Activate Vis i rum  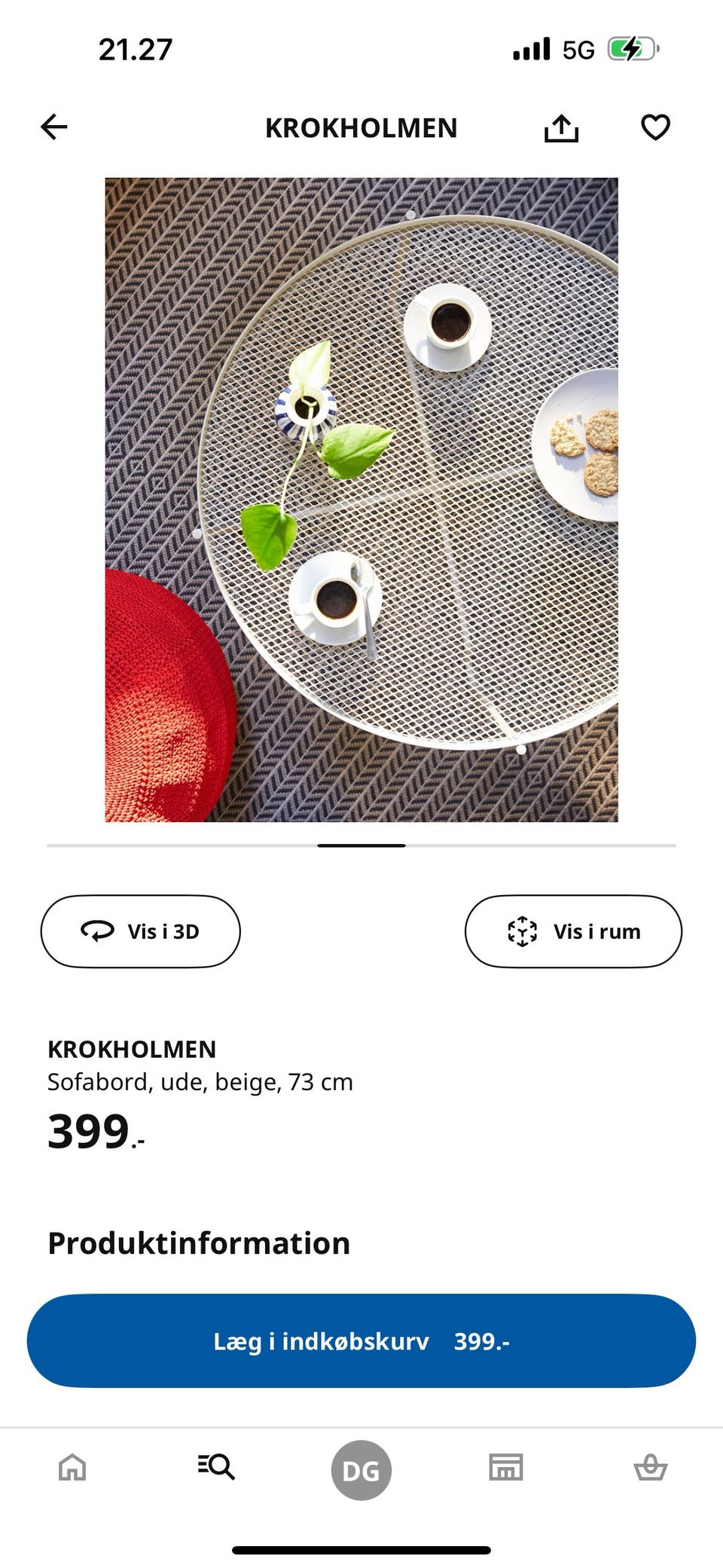(x=574, y=931)
